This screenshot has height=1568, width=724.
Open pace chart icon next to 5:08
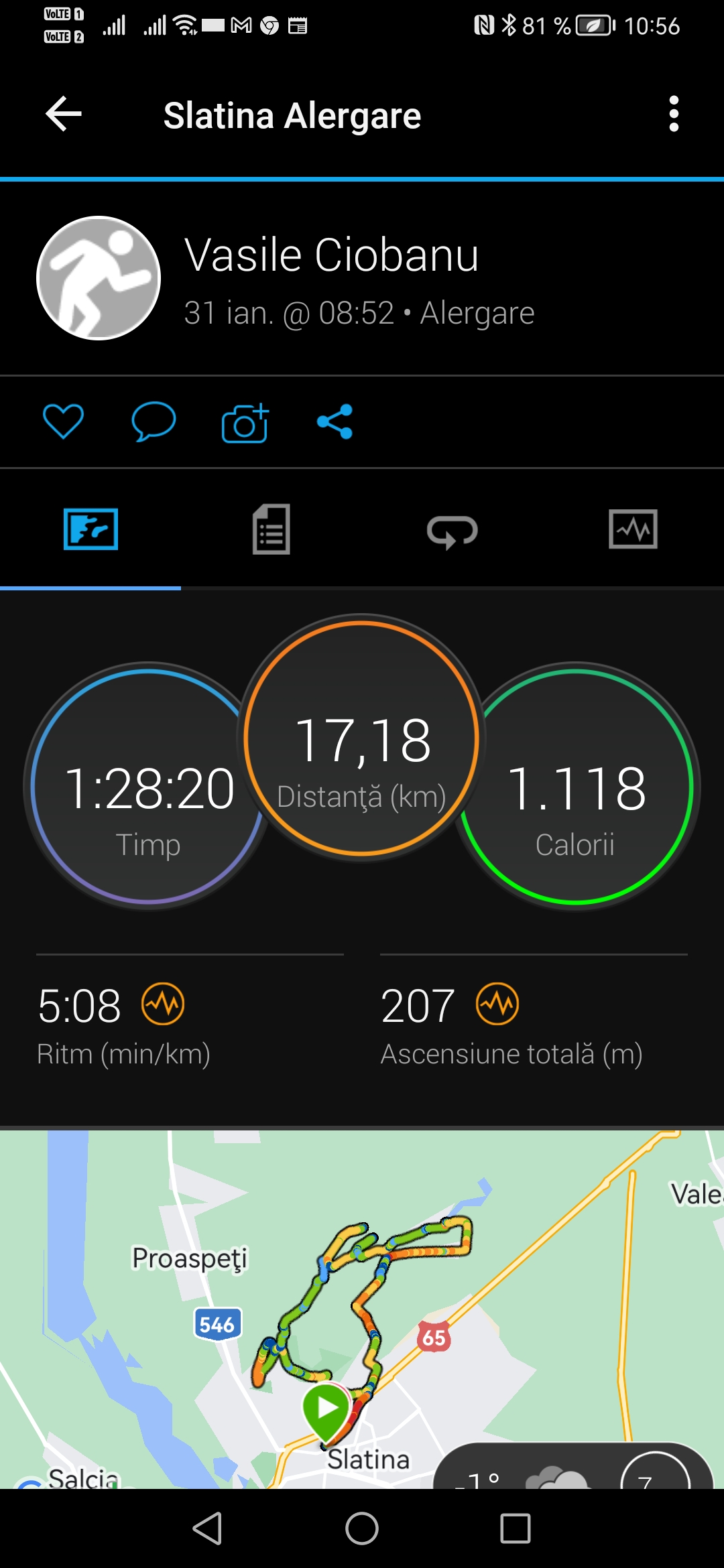(x=163, y=1004)
